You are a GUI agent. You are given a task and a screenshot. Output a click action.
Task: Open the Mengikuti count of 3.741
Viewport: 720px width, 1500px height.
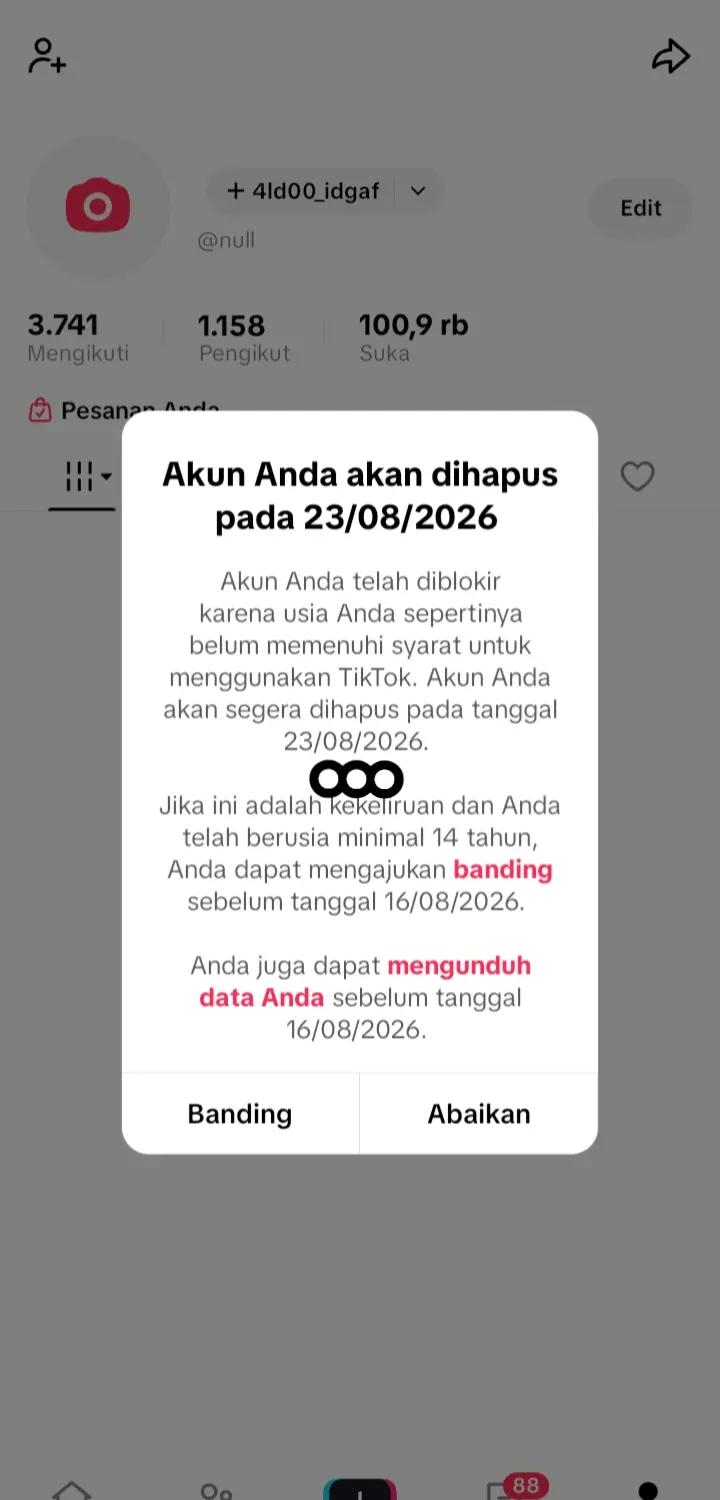(x=78, y=338)
